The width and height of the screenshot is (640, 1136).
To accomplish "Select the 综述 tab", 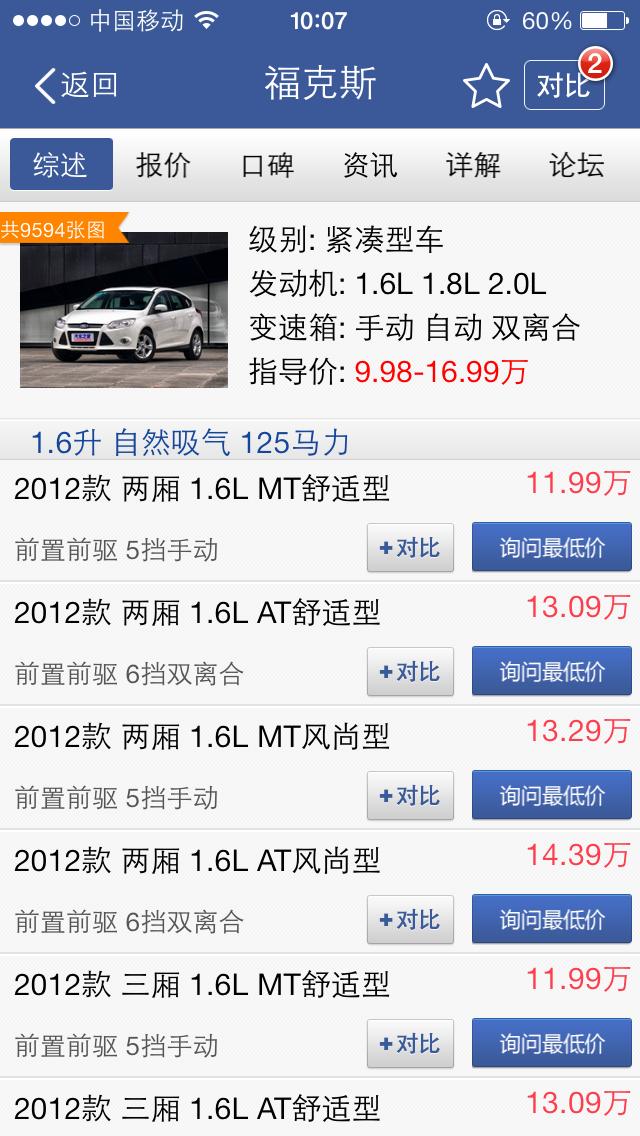I will (61, 165).
